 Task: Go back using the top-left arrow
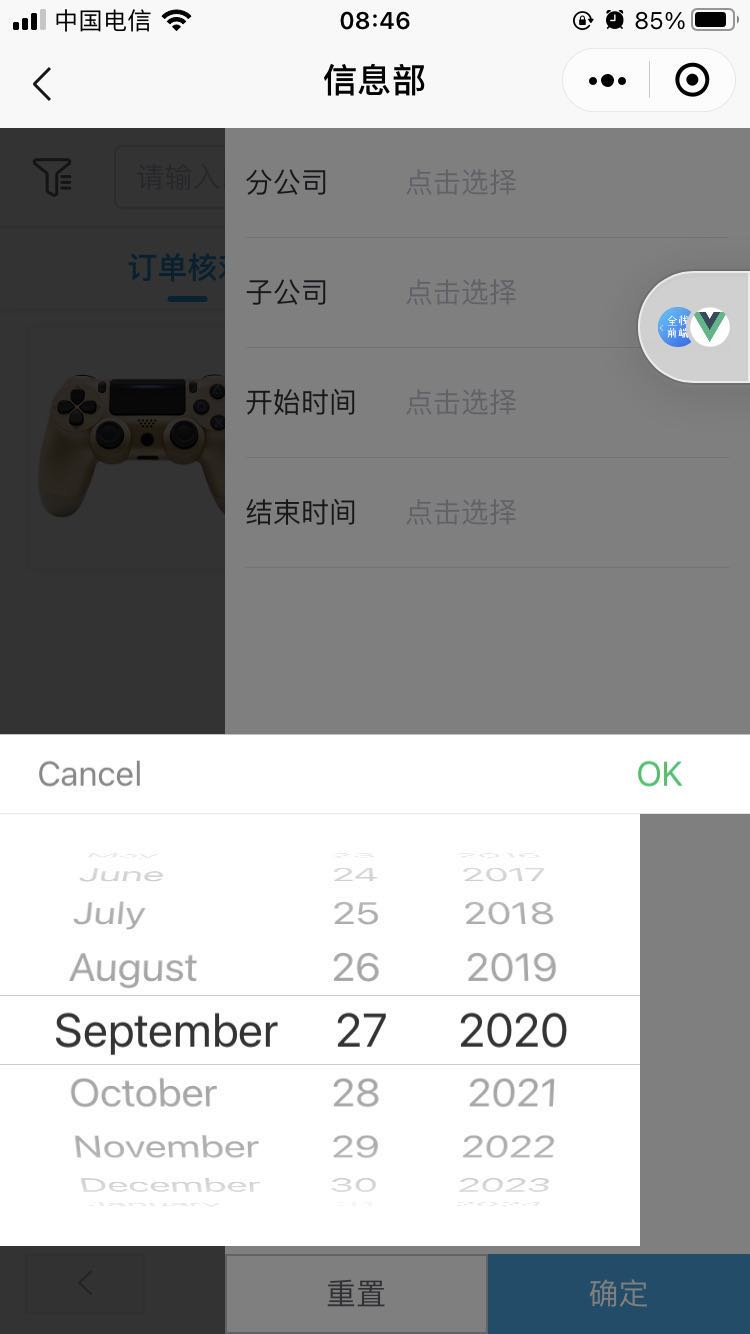tap(42, 83)
